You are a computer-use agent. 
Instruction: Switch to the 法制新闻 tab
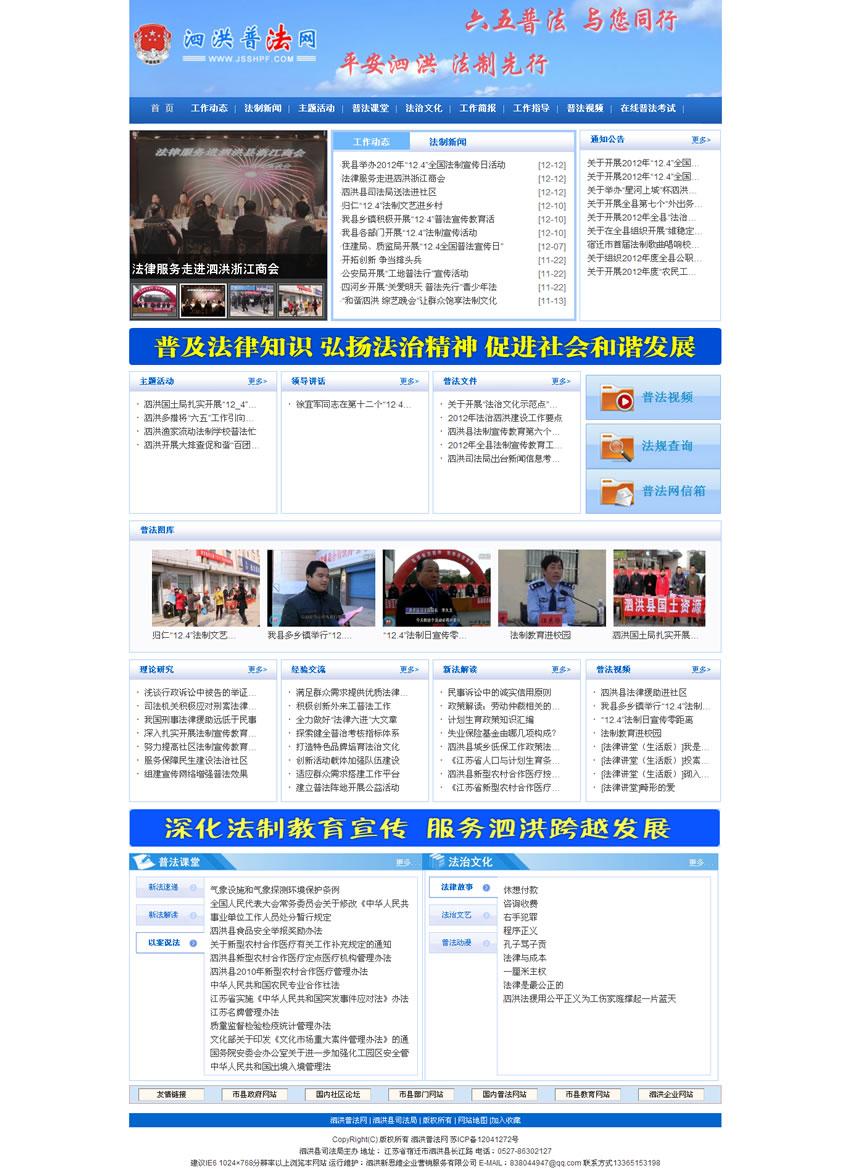pyautogui.click(x=447, y=142)
